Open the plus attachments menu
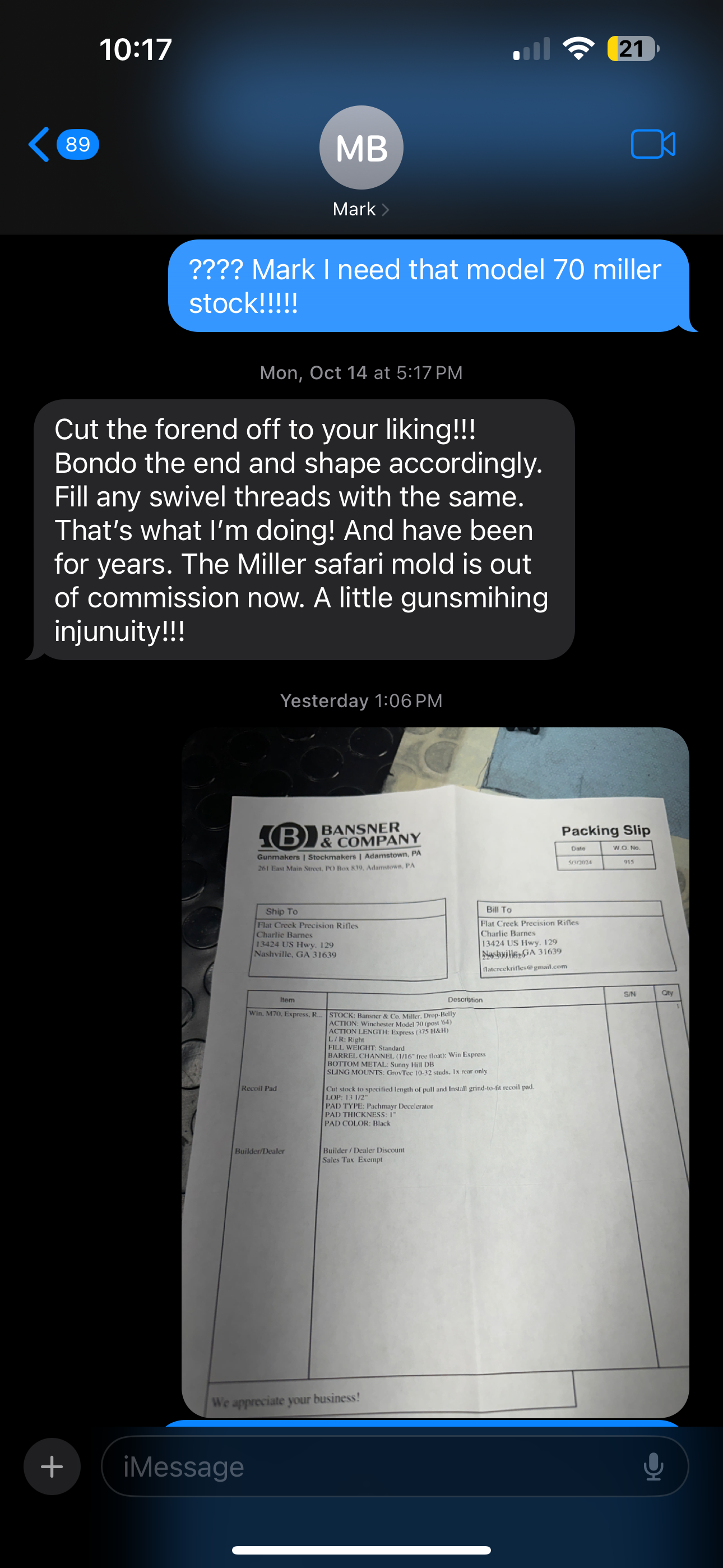The height and width of the screenshot is (1568, 723). tap(52, 1466)
